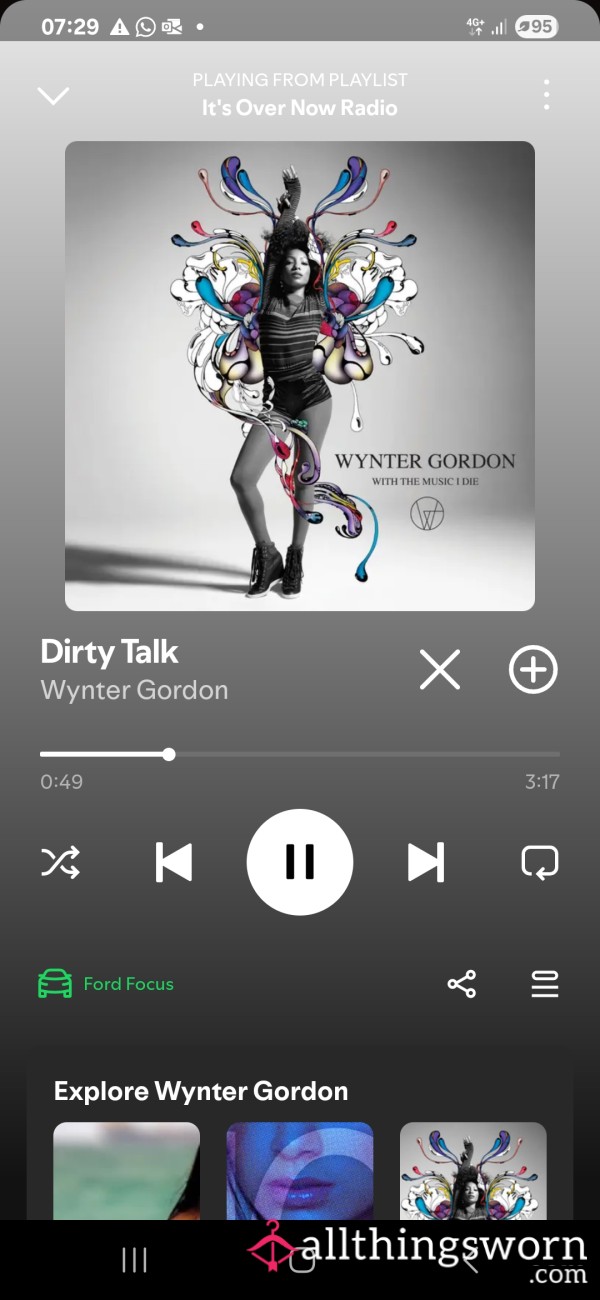Open the album art tile under Explore

coord(473,1171)
